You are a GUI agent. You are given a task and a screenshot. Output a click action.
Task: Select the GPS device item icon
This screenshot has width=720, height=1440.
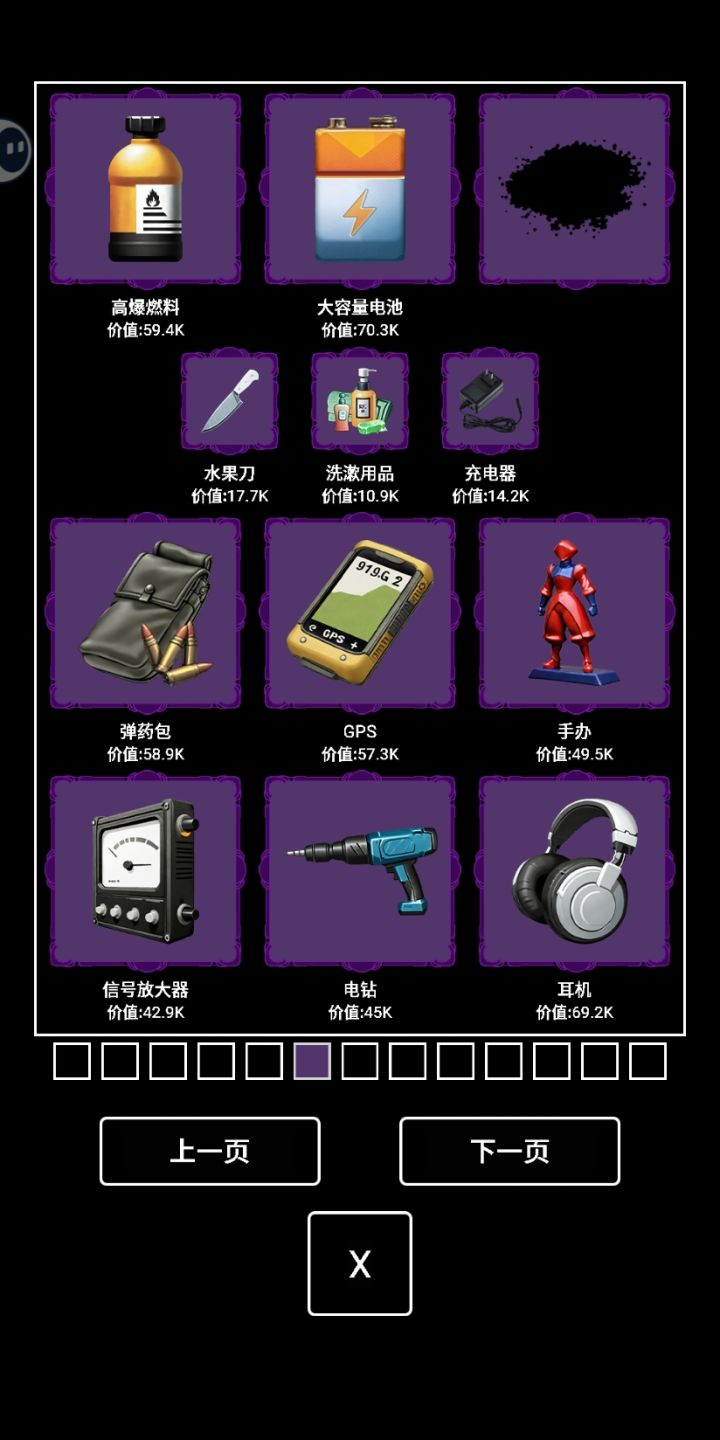pyautogui.click(x=360, y=613)
